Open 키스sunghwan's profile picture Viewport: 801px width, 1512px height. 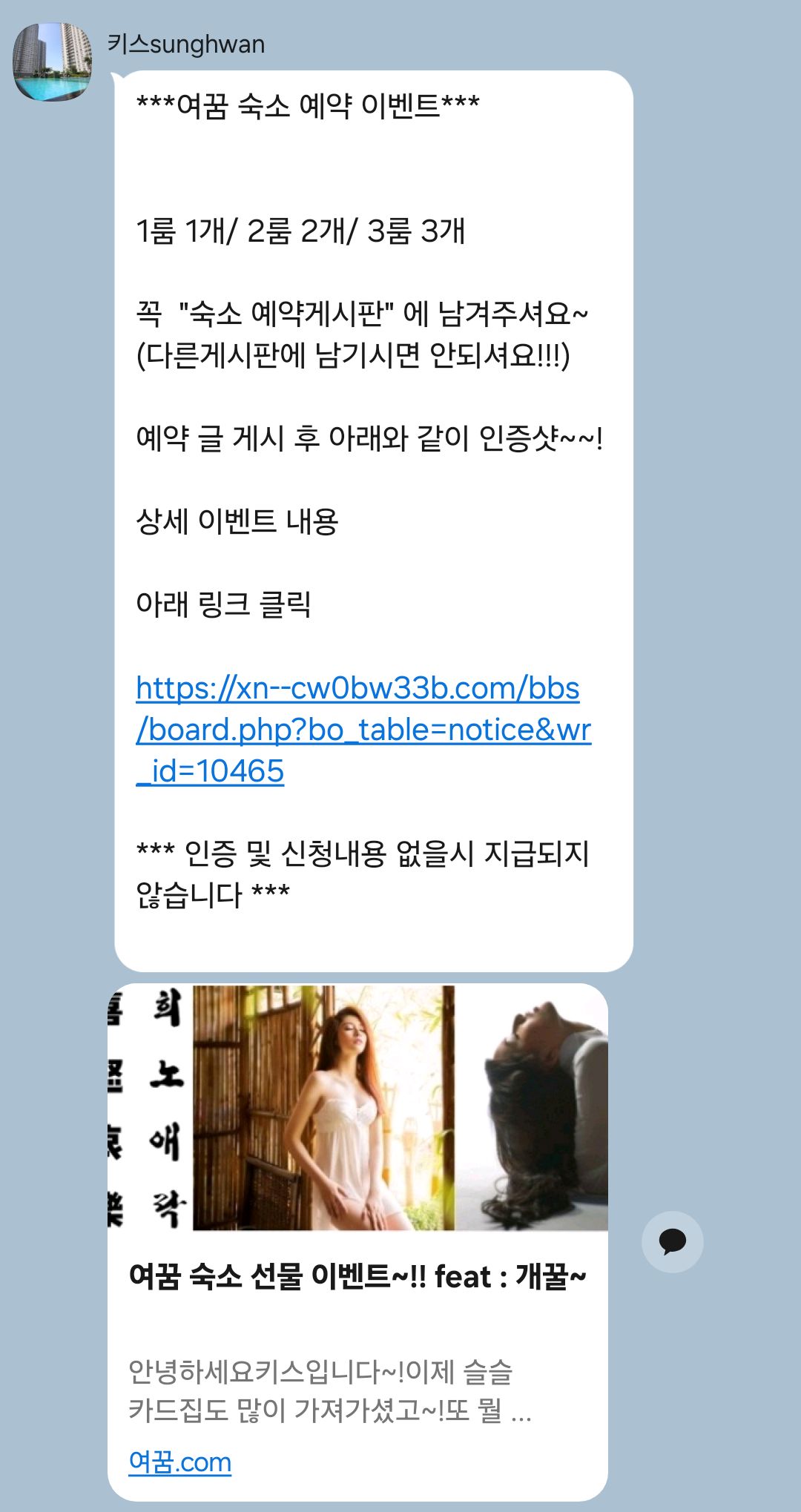tap(52, 62)
